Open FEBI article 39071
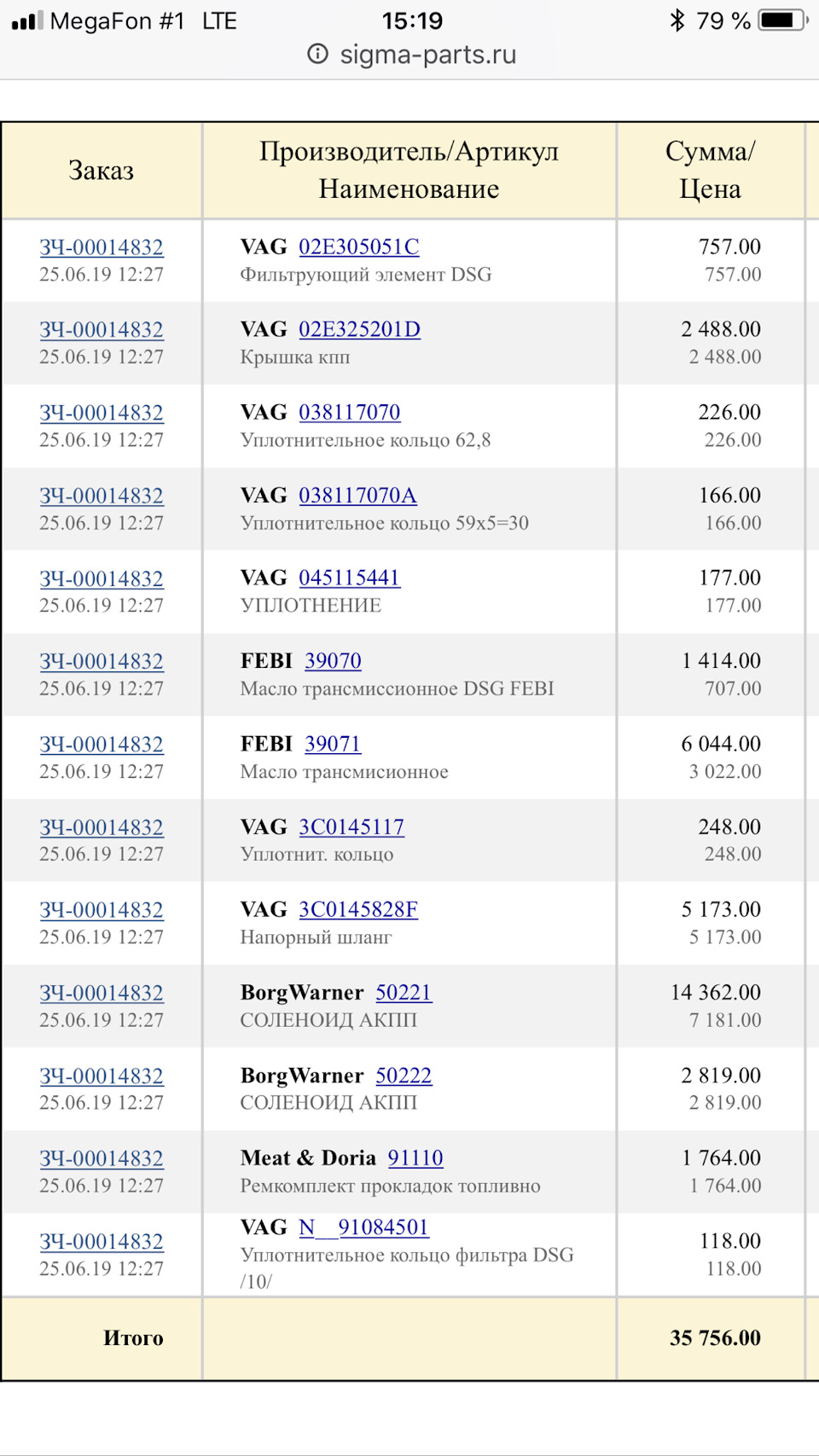The height and width of the screenshot is (1456, 819). coord(333,743)
